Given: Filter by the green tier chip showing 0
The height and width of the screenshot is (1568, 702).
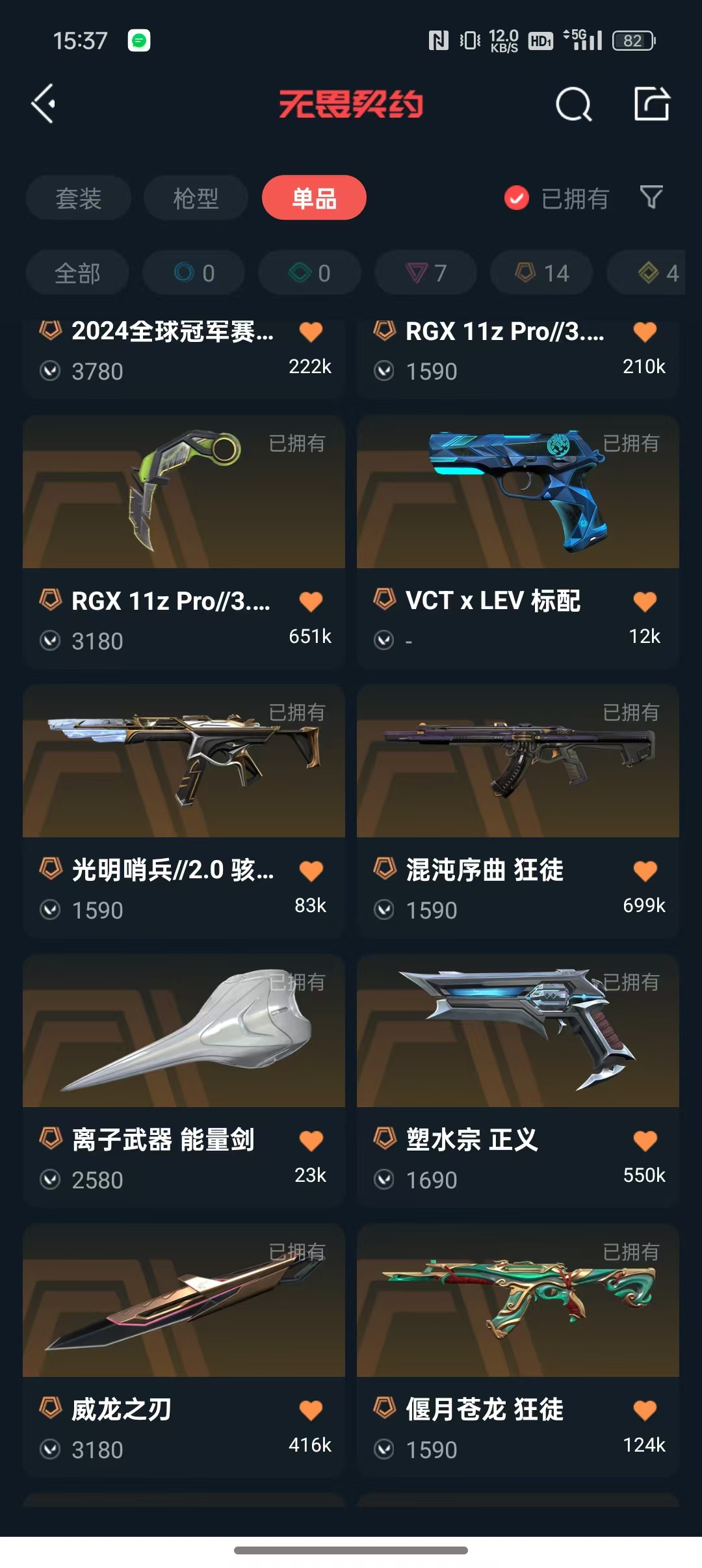Looking at the screenshot, I should pyautogui.click(x=309, y=273).
